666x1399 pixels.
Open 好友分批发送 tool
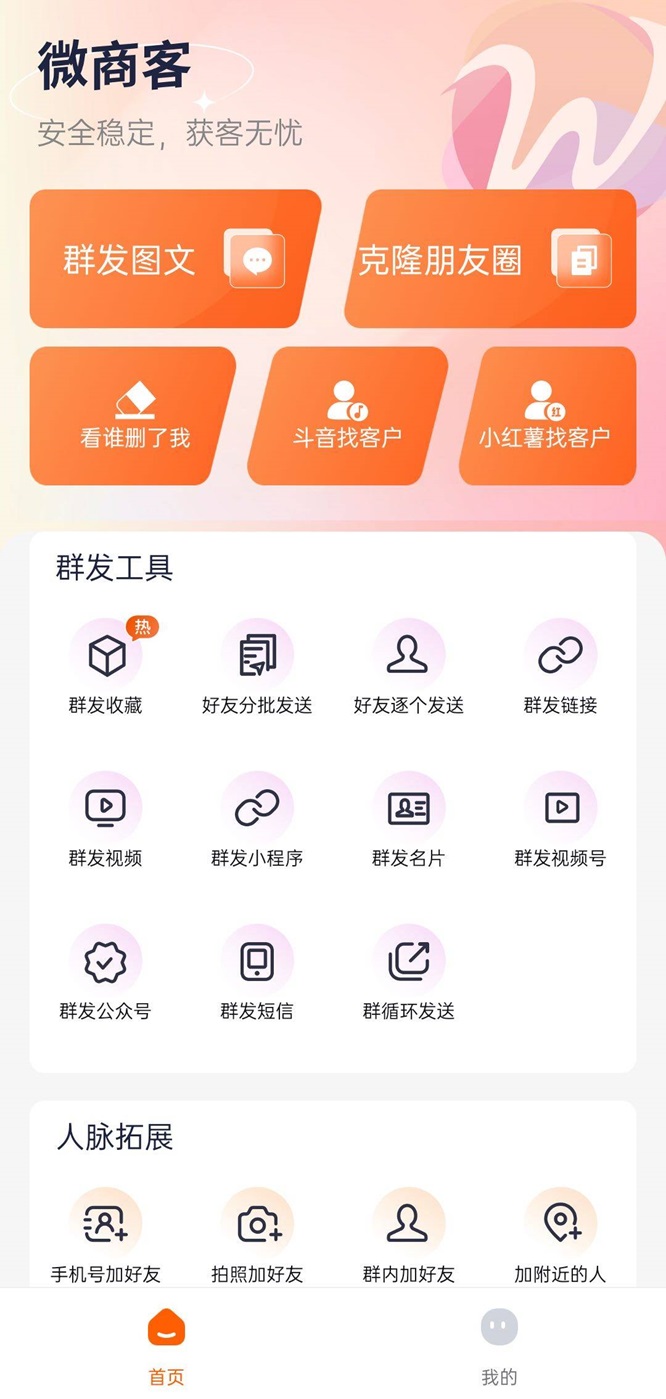coord(257,668)
